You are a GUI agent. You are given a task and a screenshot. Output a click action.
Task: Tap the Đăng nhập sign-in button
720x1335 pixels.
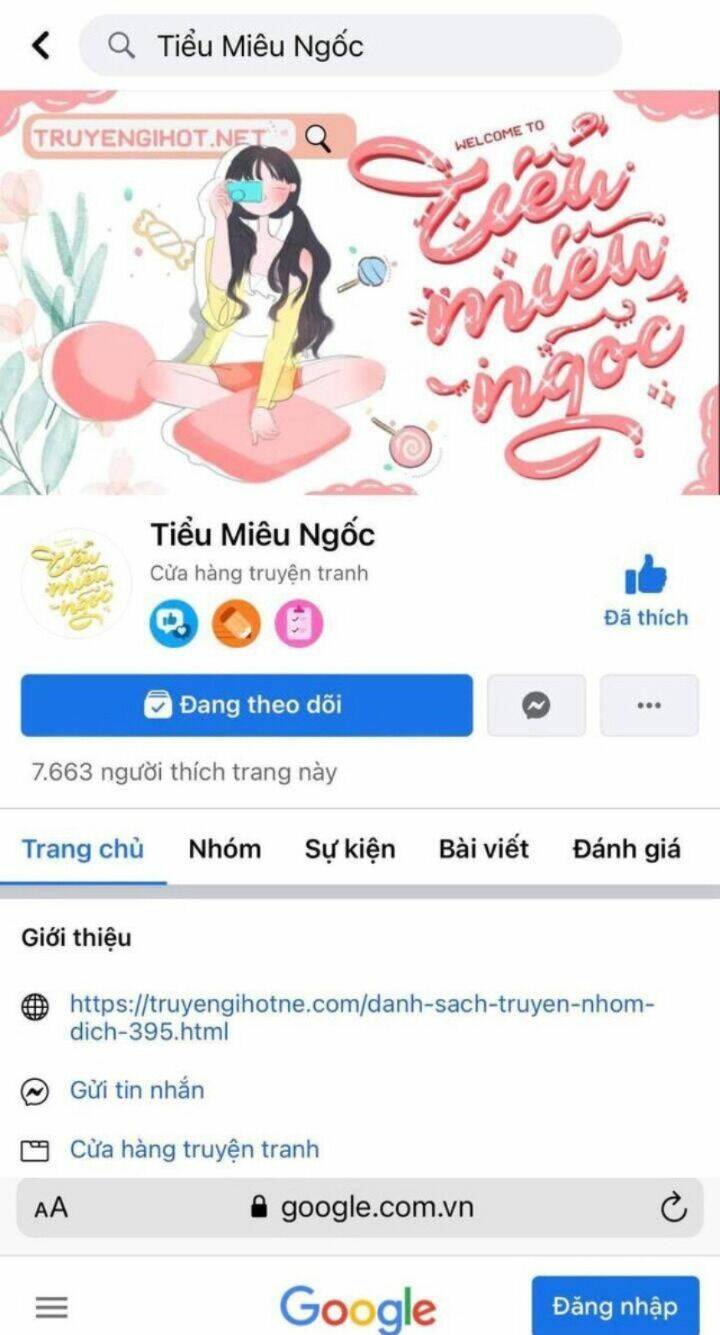[615, 1305]
